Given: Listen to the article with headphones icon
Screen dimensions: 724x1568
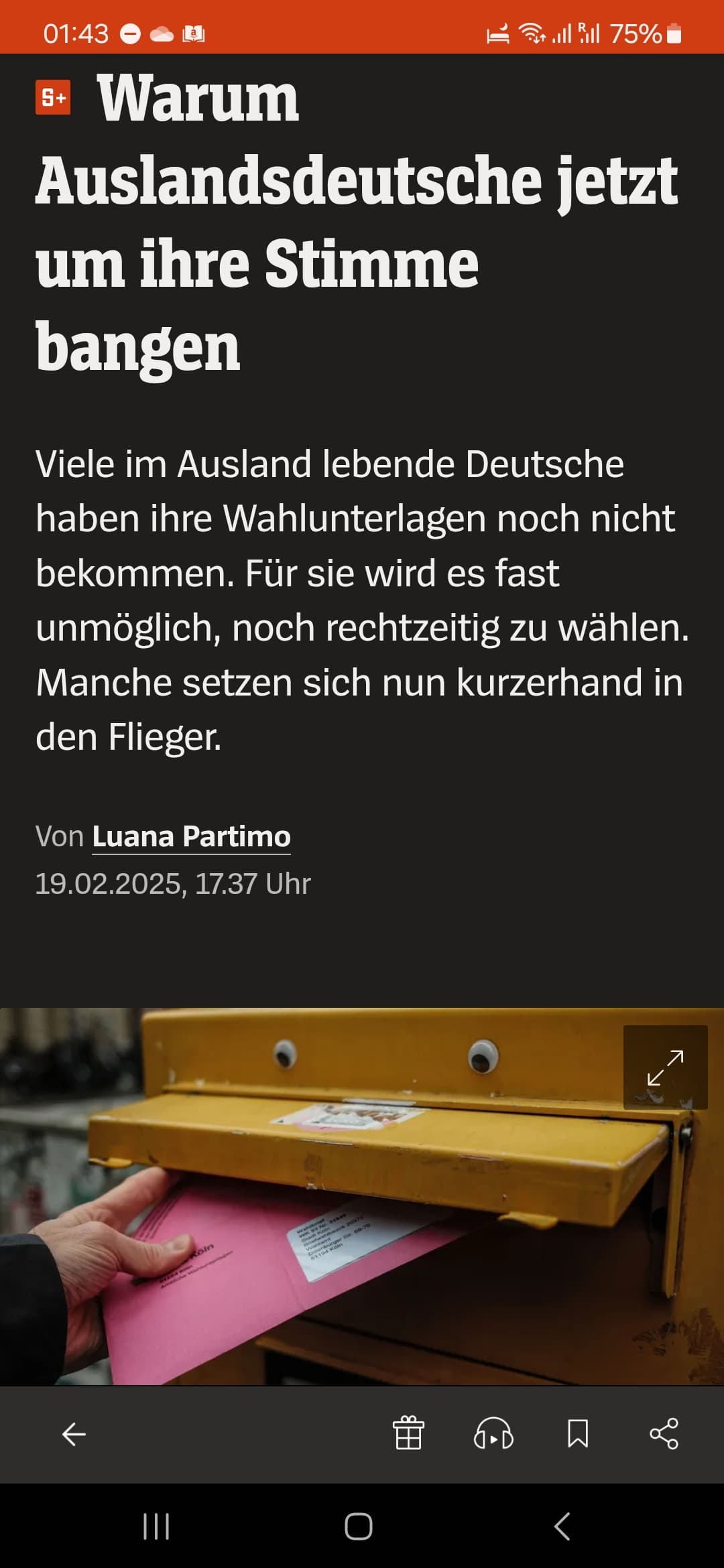Looking at the screenshot, I should [493, 1434].
